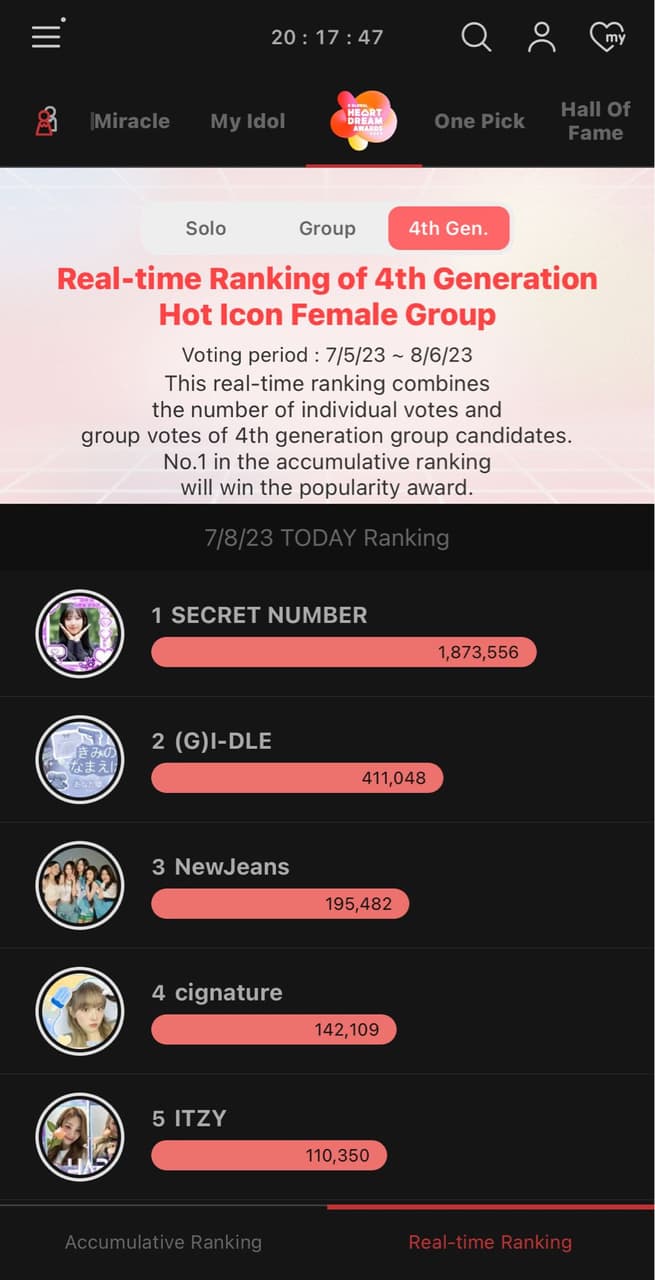
Task: Open the ITZY ranking row
Action: (327, 1138)
